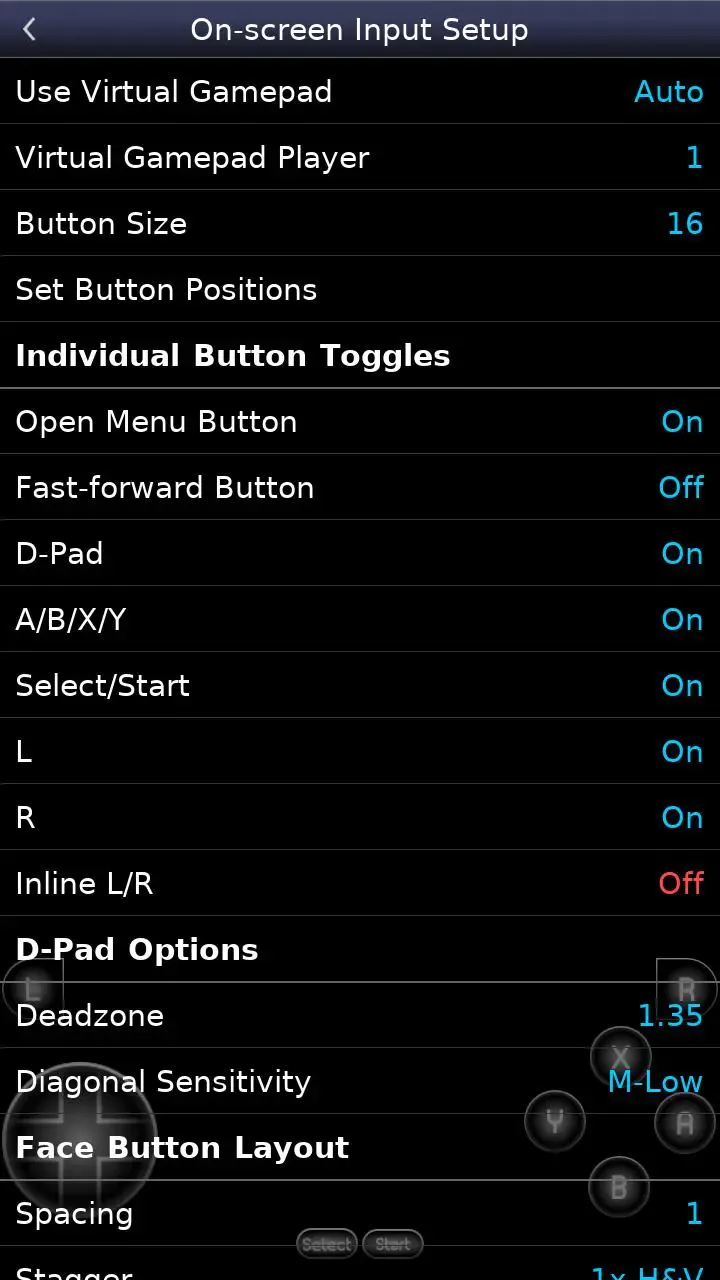
Task: Go back using the top-left arrow
Action: [x=29, y=30]
